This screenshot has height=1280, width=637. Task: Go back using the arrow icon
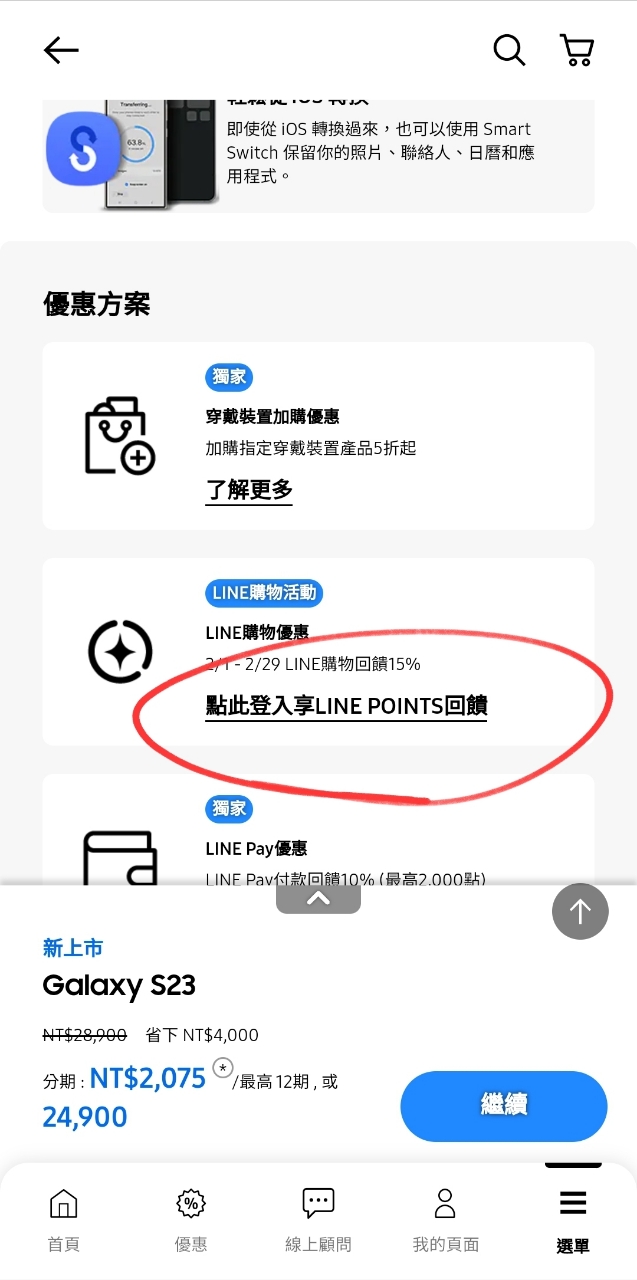pos(61,50)
